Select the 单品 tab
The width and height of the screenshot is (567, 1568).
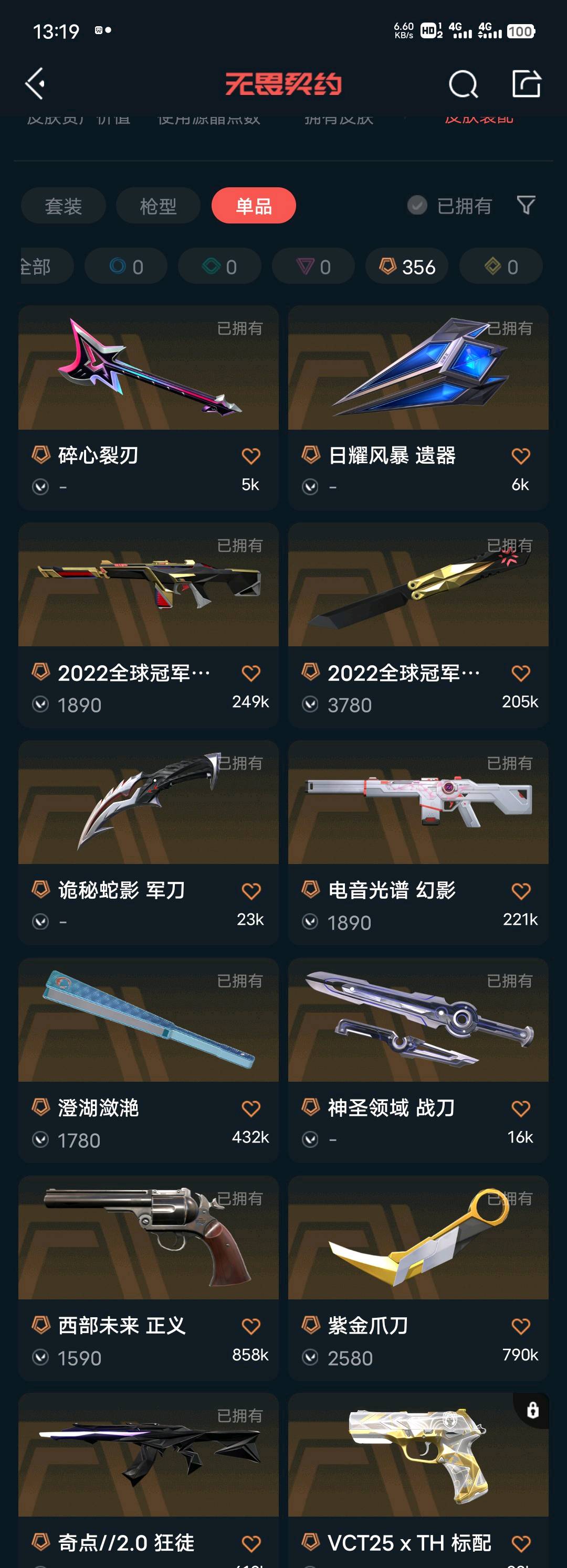(254, 206)
